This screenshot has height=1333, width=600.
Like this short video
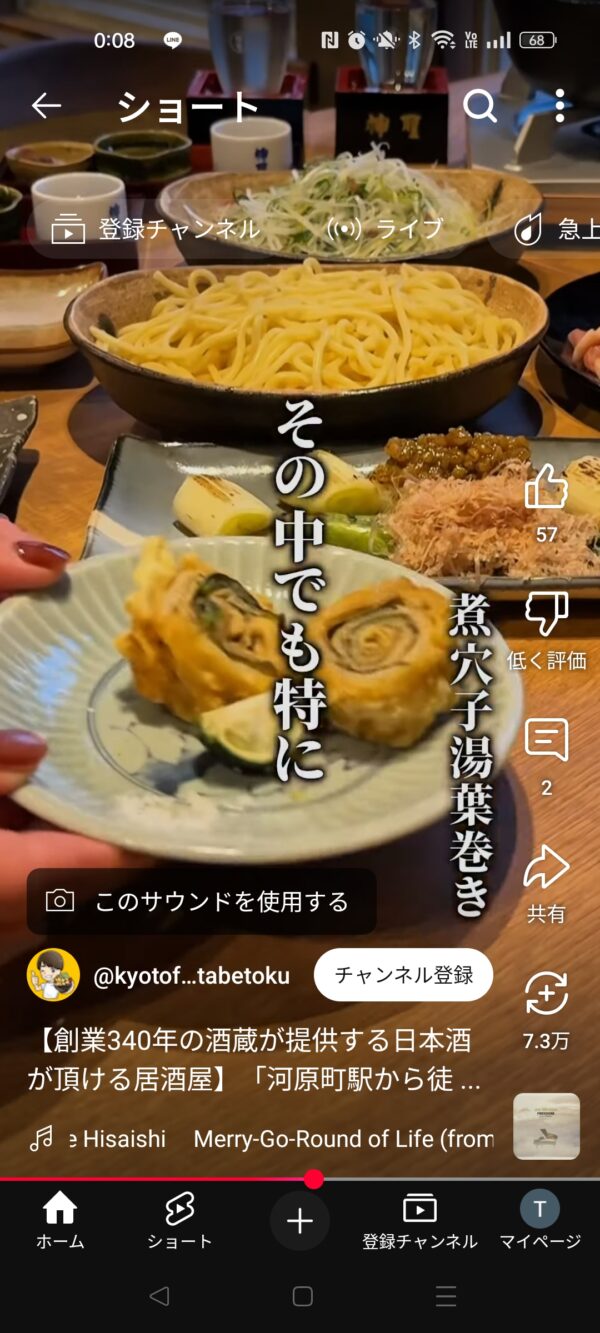tap(546, 490)
